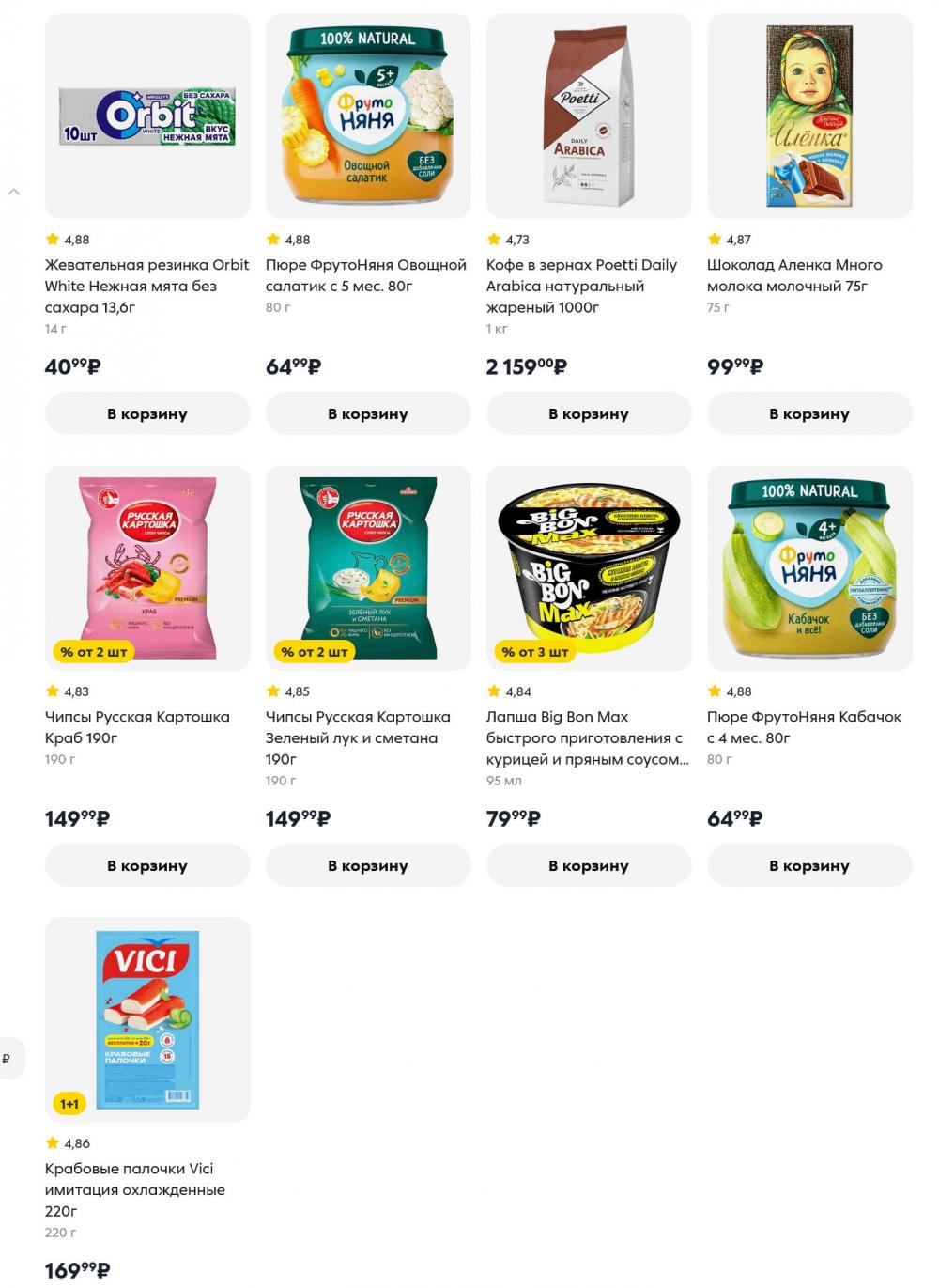The image size is (939, 1288).
Task: Add Аленка chocolate to cart
Action: pos(809,413)
